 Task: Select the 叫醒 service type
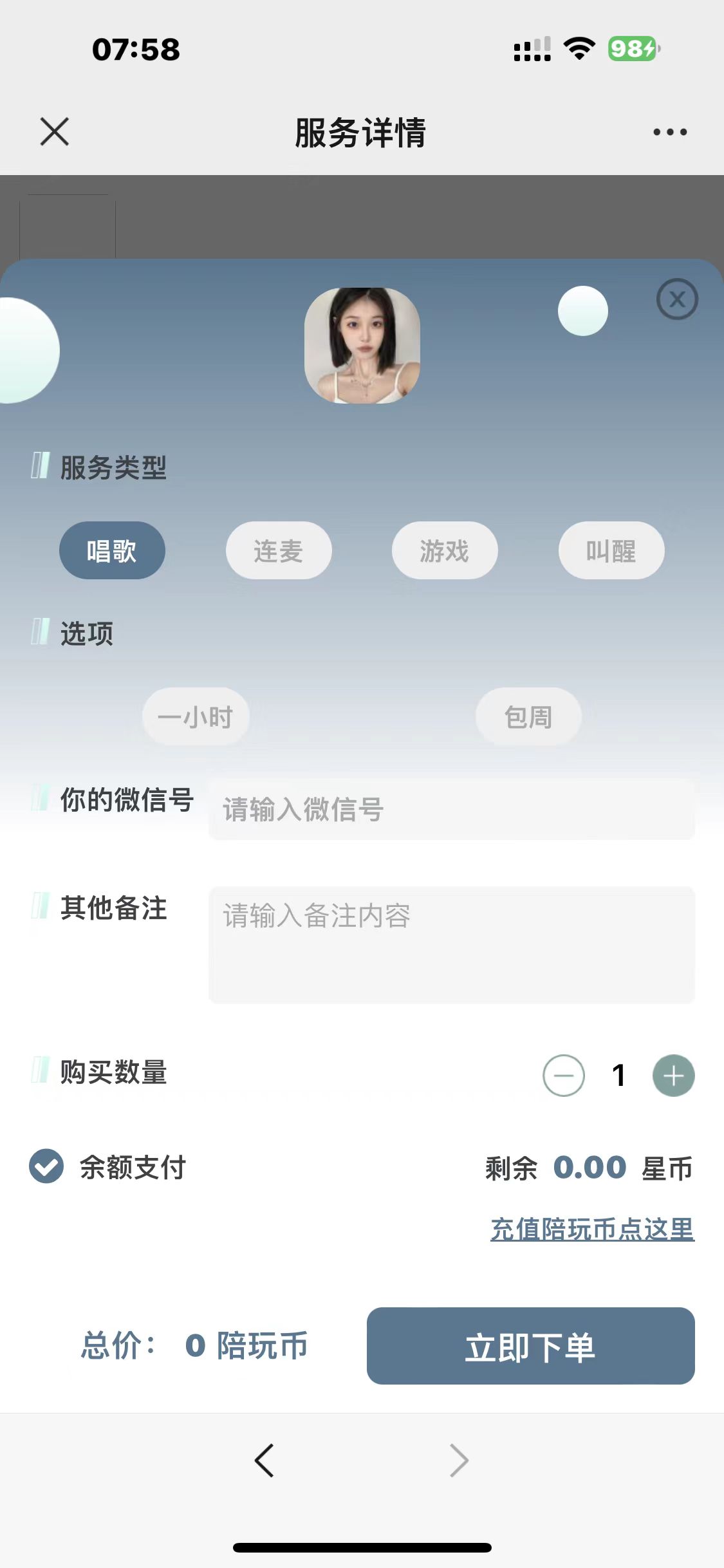(x=611, y=551)
